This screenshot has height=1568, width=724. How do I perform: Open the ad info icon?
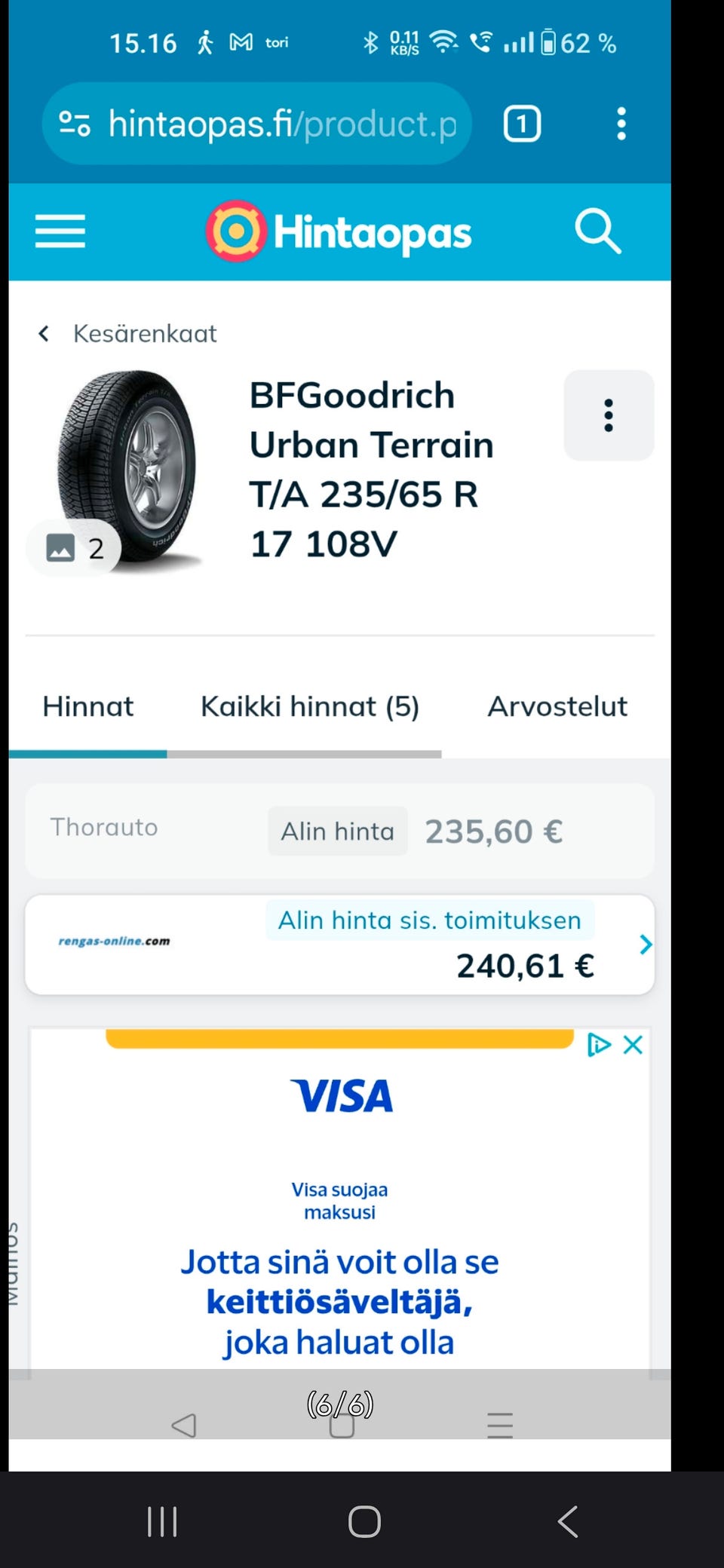599,1045
